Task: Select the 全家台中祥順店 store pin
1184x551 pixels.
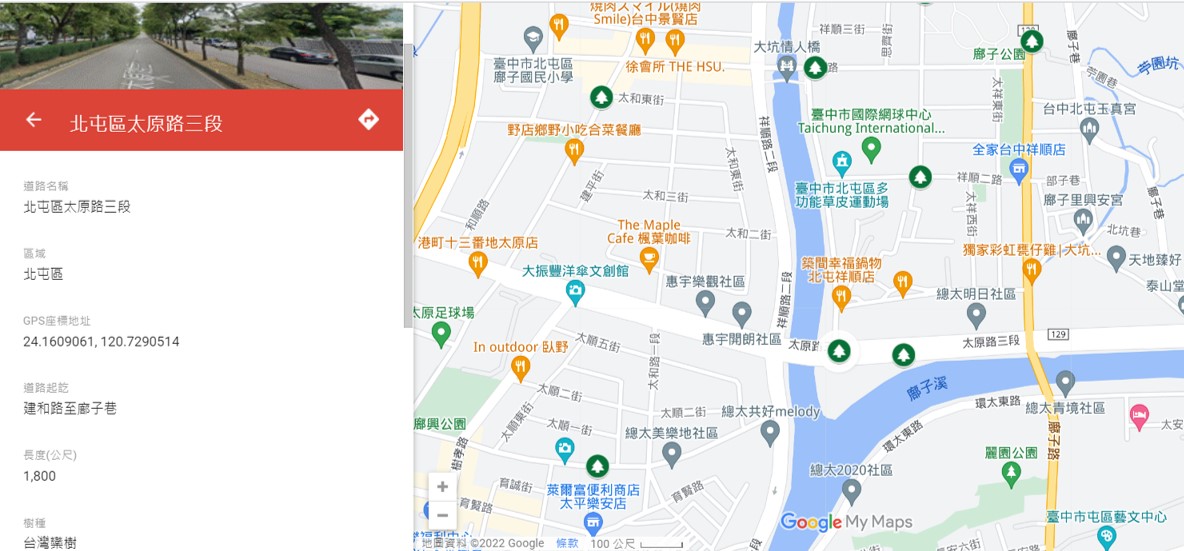Action: [1019, 169]
